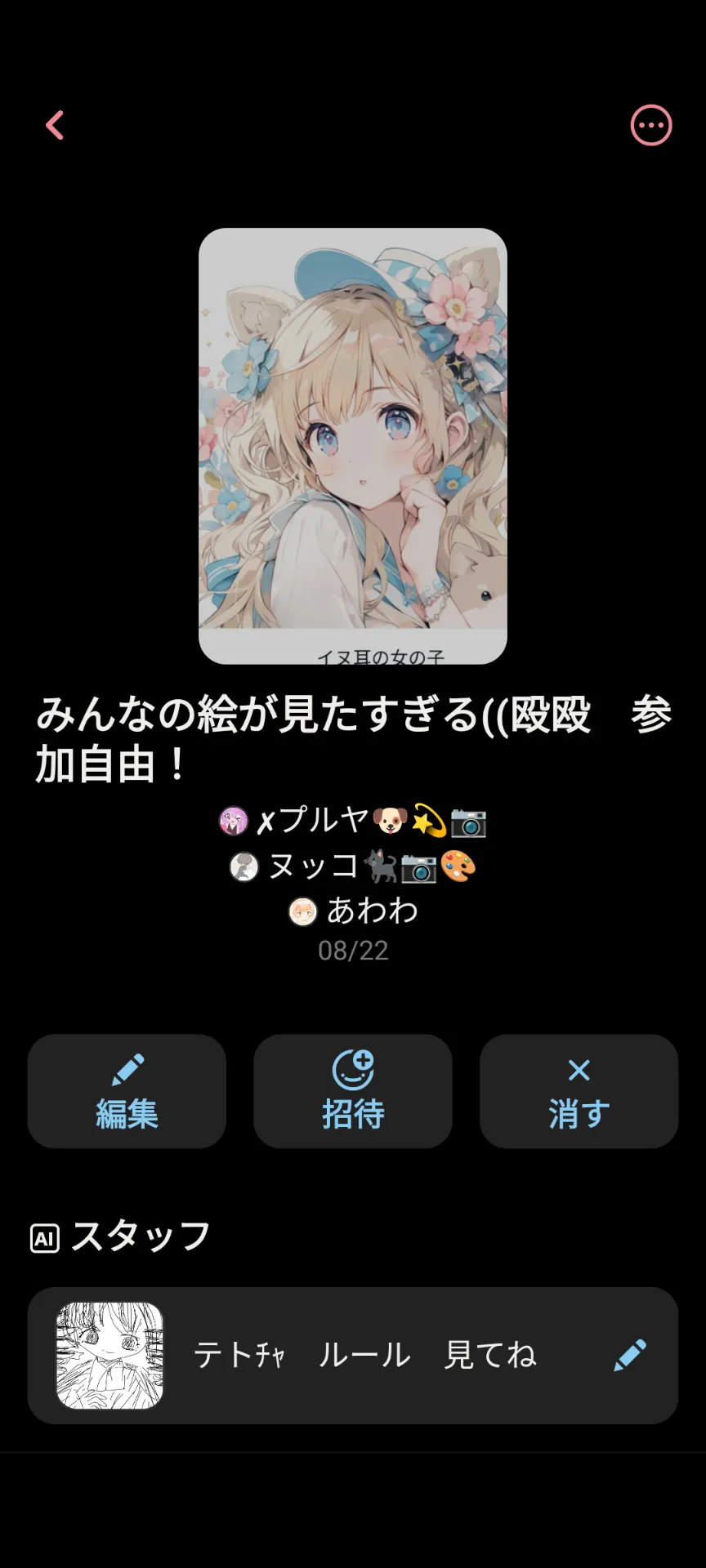Image resolution: width=706 pixels, height=1568 pixels.
Task: Edit the staff entry with the pencil icon
Action: [630, 1356]
